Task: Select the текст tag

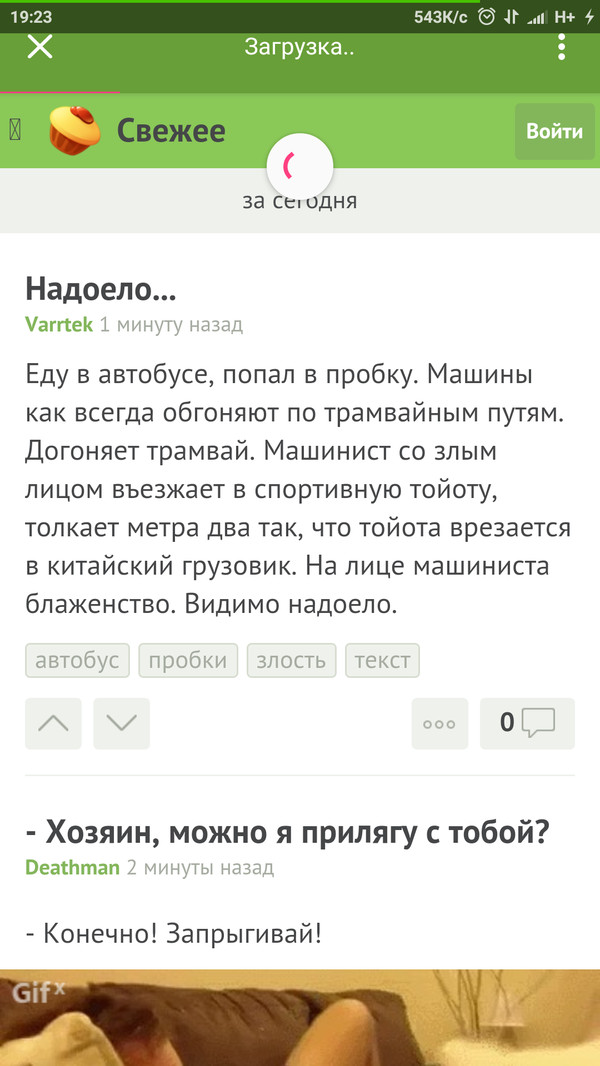Action: 382,660
